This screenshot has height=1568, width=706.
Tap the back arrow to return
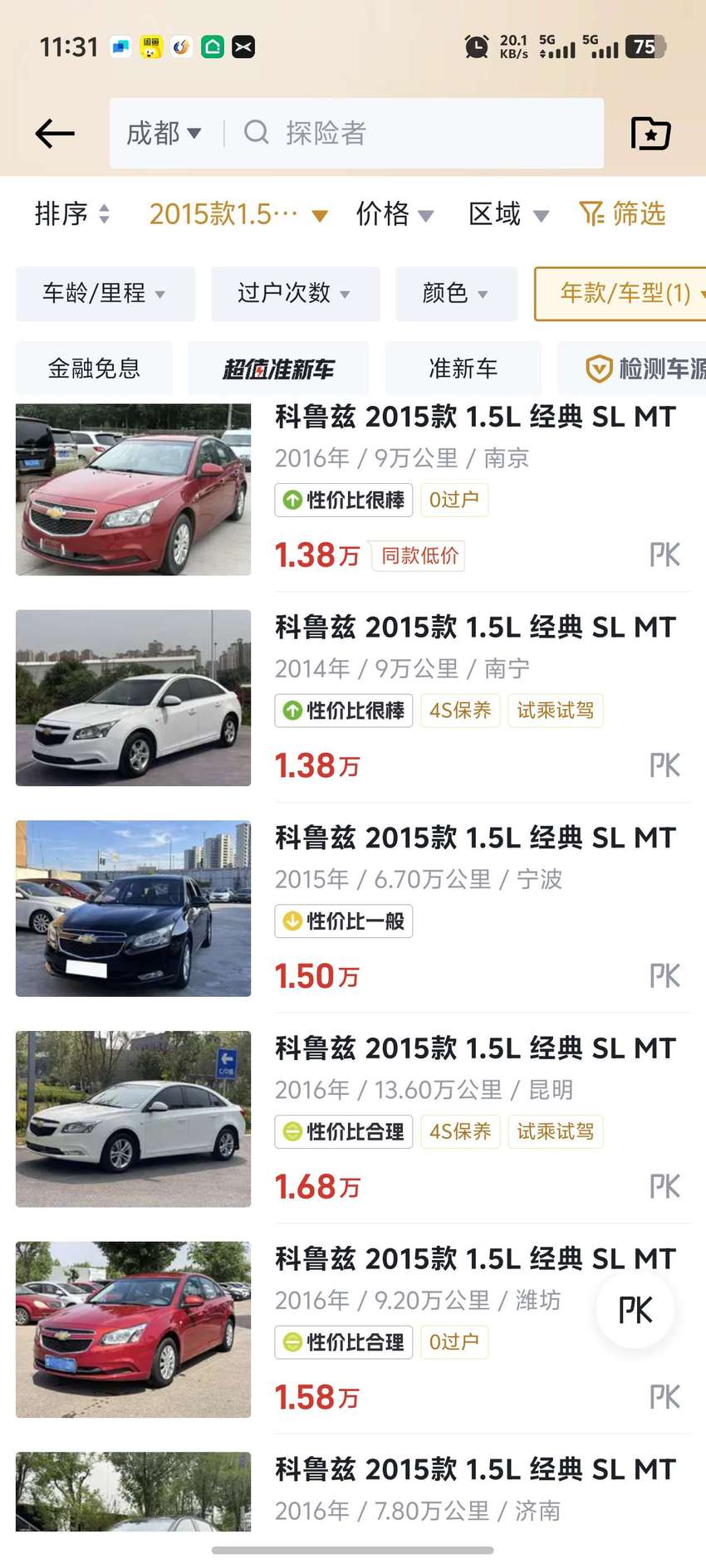click(53, 133)
